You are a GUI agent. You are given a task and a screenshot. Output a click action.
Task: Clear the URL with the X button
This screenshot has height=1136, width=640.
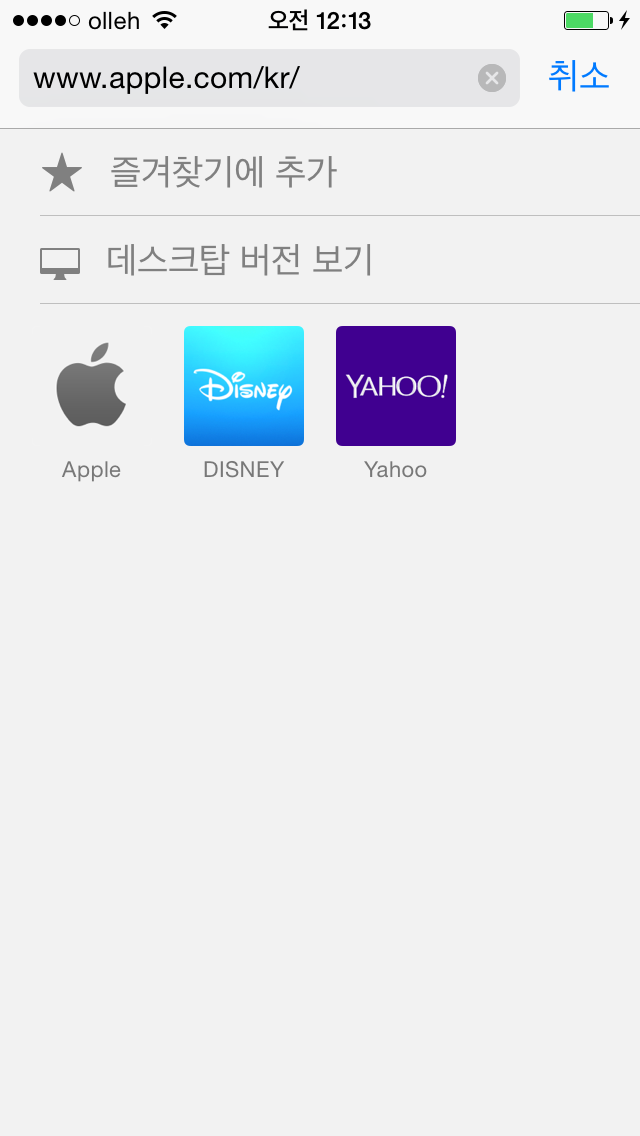coord(491,78)
